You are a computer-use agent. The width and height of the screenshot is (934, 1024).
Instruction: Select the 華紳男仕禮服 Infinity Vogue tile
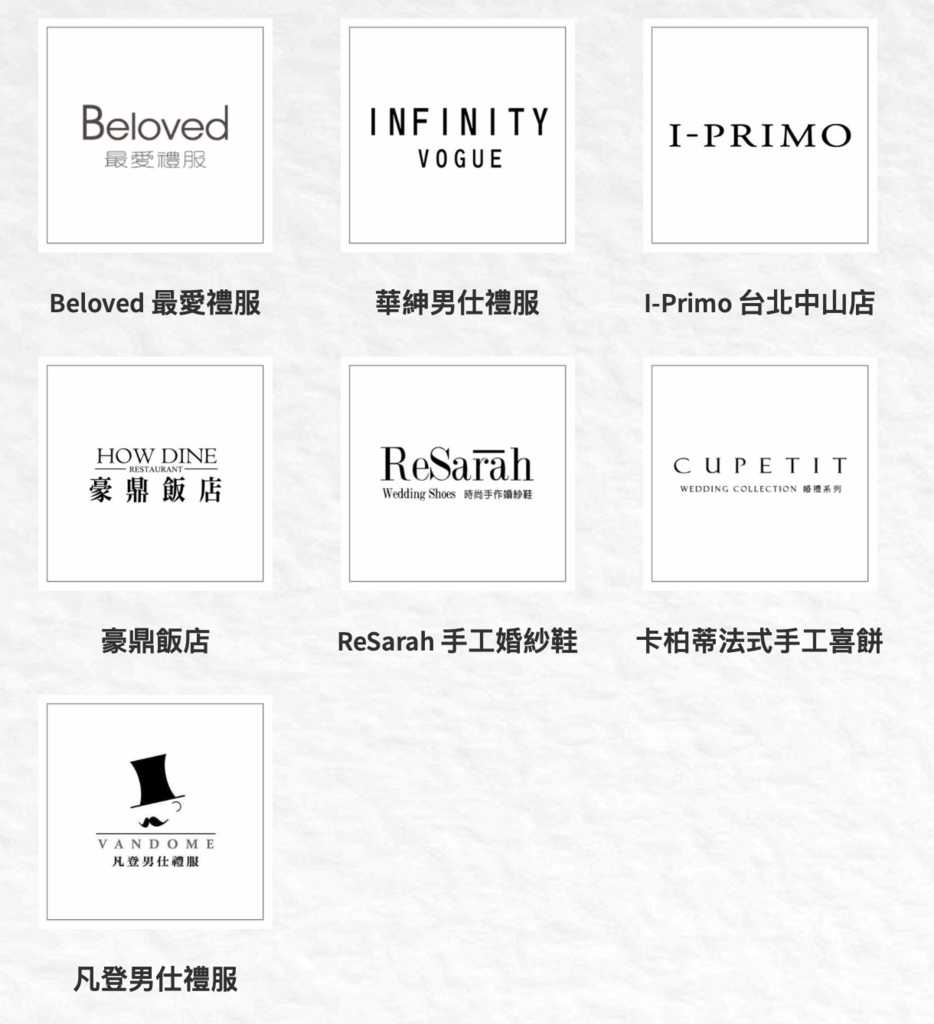click(457, 135)
